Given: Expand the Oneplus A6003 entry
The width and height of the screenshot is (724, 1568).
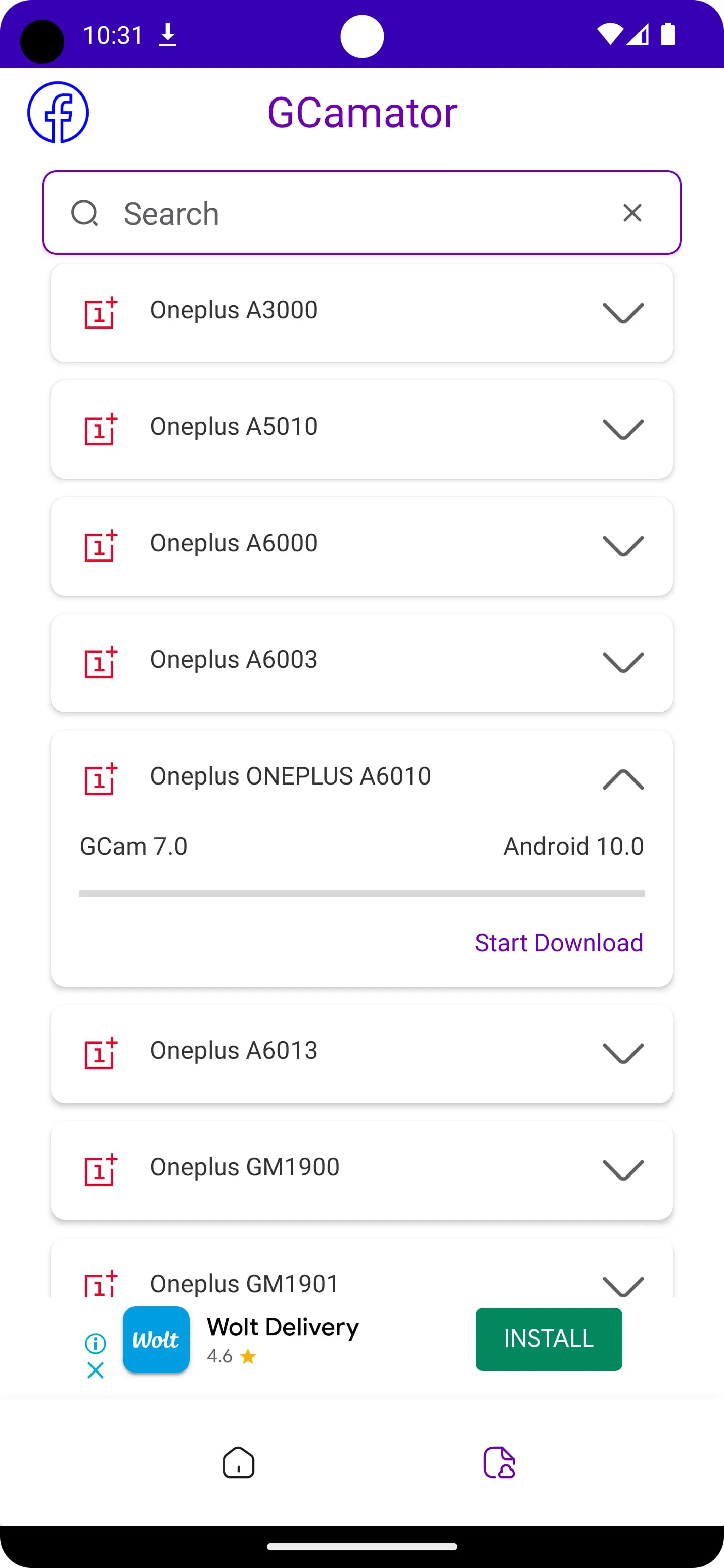Looking at the screenshot, I should [622, 662].
